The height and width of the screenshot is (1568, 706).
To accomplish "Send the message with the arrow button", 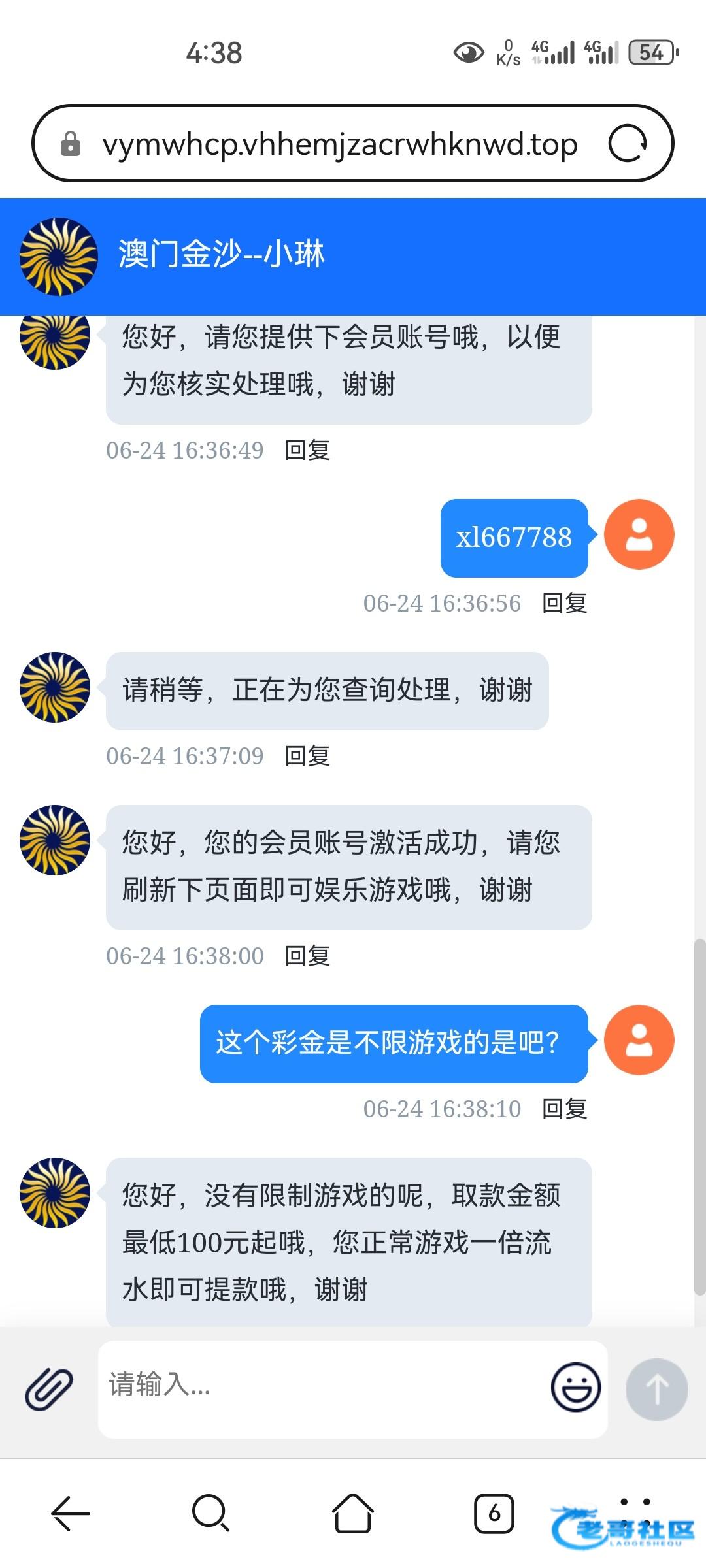I will coord(656,1389).
